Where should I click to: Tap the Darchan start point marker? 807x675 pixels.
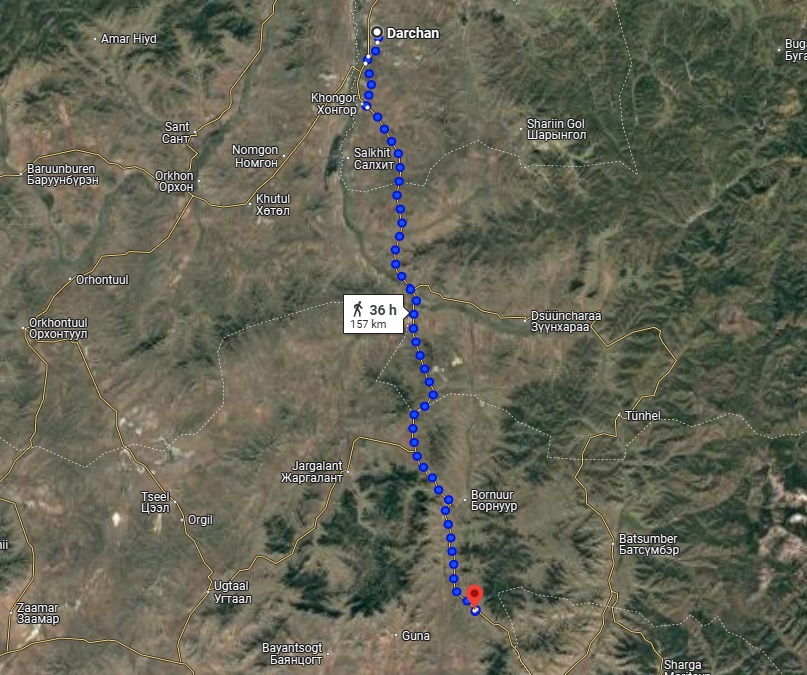[377, 33]
